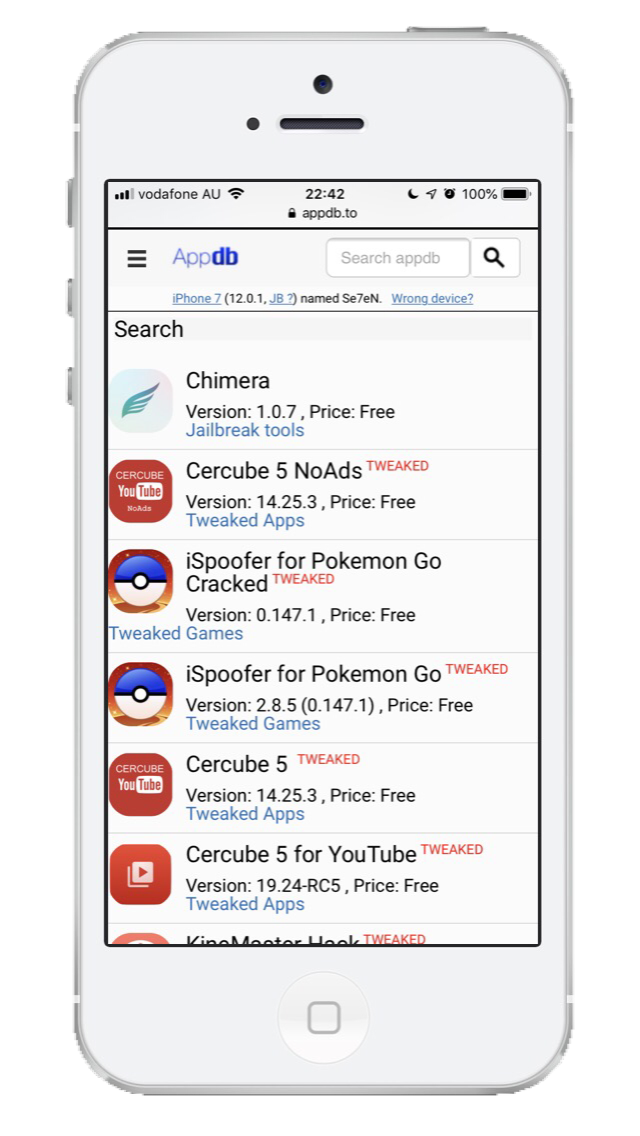Tap the Wrong device? link
640x1136 pixels.
[x=432, y=298]
